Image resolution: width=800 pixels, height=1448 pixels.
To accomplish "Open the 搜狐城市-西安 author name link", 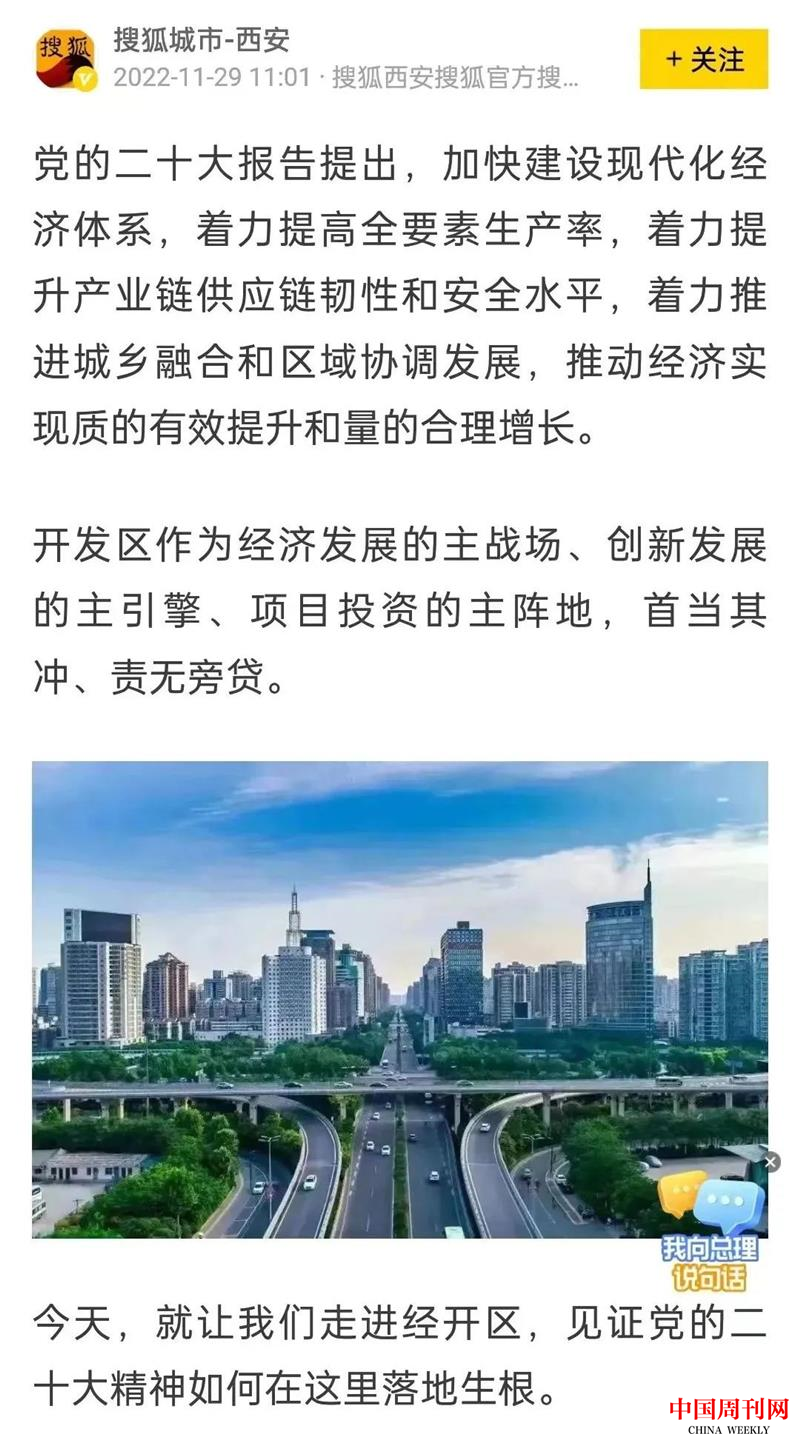I will [201, 40].
